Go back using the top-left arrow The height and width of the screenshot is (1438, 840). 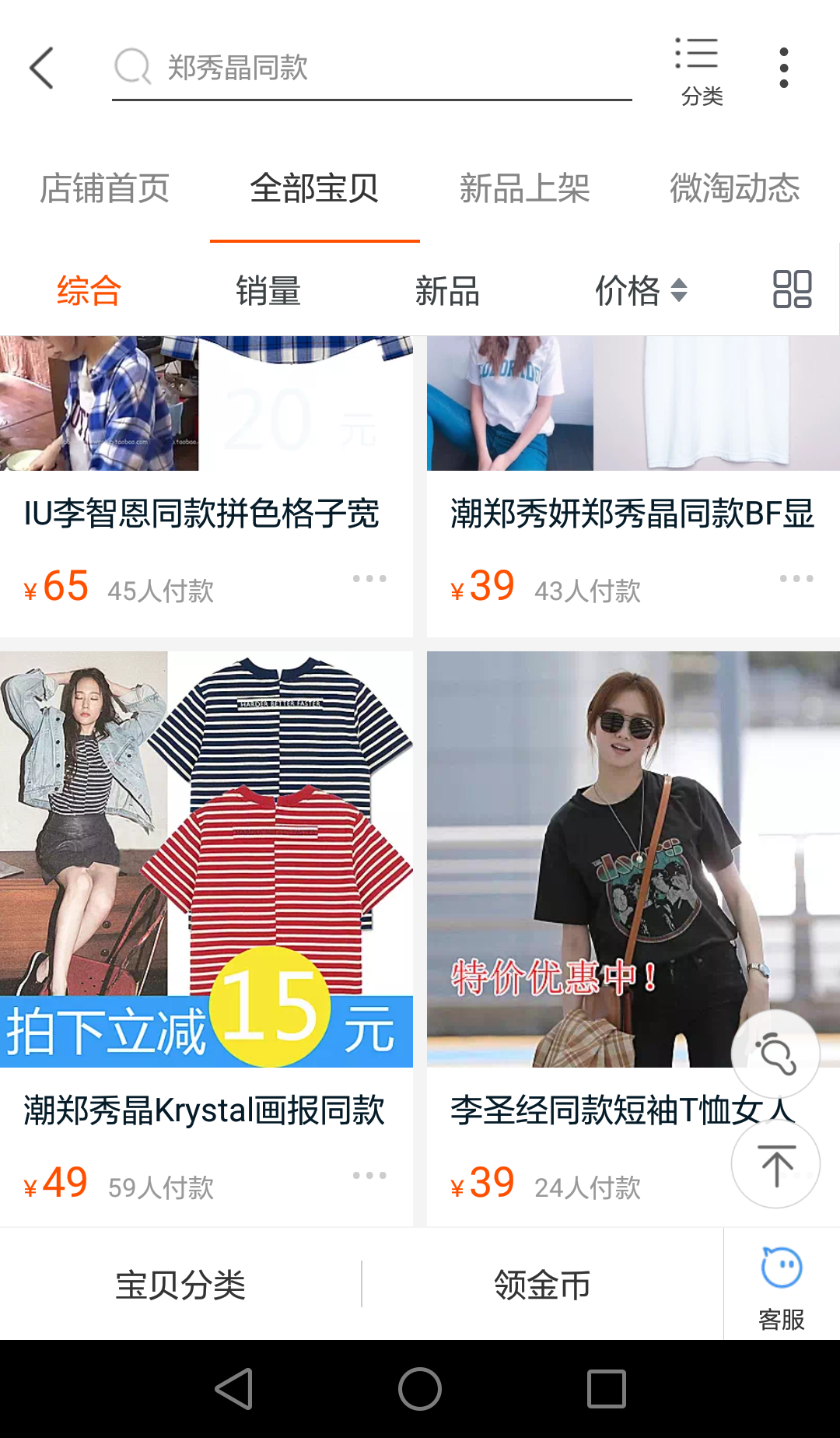[x=42, y=68]
